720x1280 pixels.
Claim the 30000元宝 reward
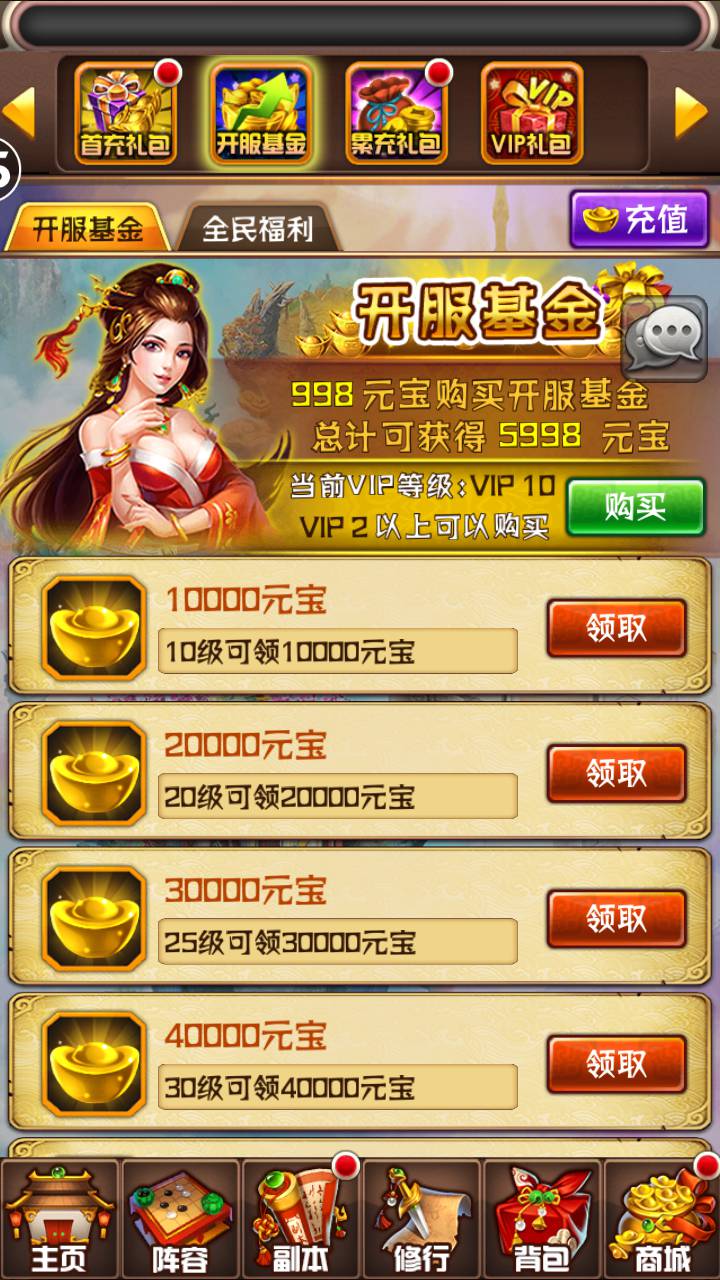616,919
